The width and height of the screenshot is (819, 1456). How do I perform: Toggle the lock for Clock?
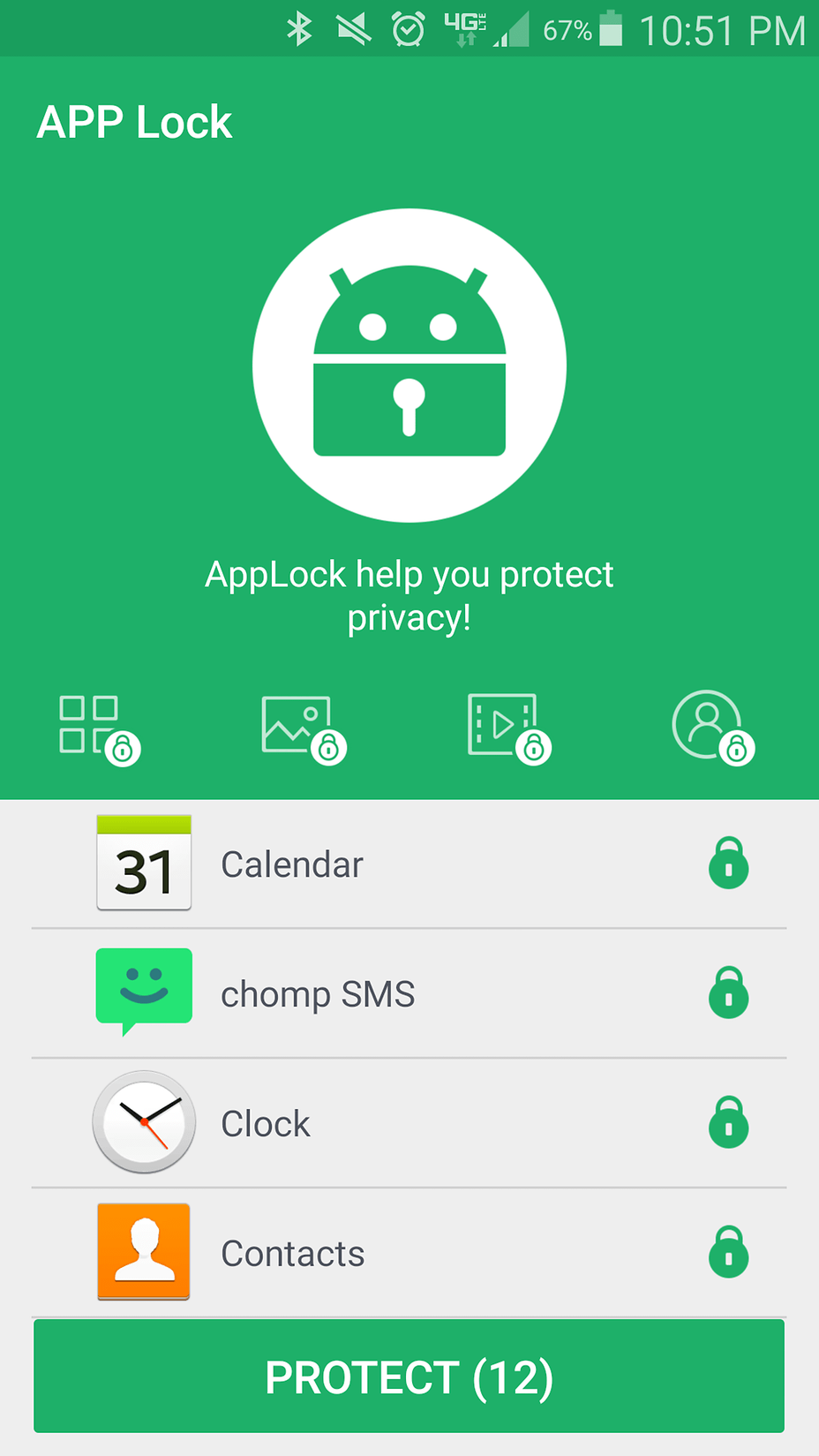(728, 1123)
